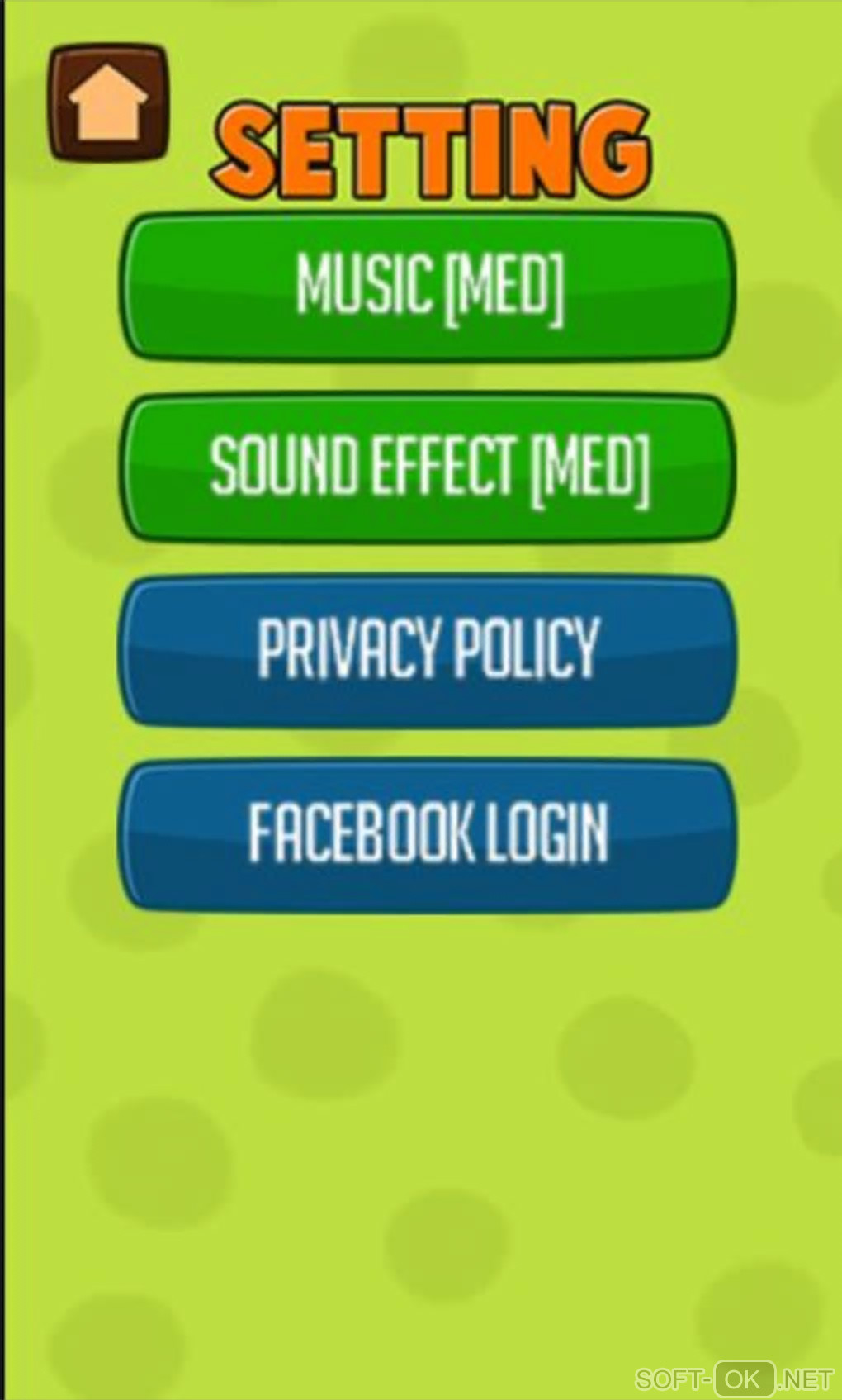This screenshot has width=842, height=1400.
Task: Tap the home icon button
Action: click(x=108, y=103)
